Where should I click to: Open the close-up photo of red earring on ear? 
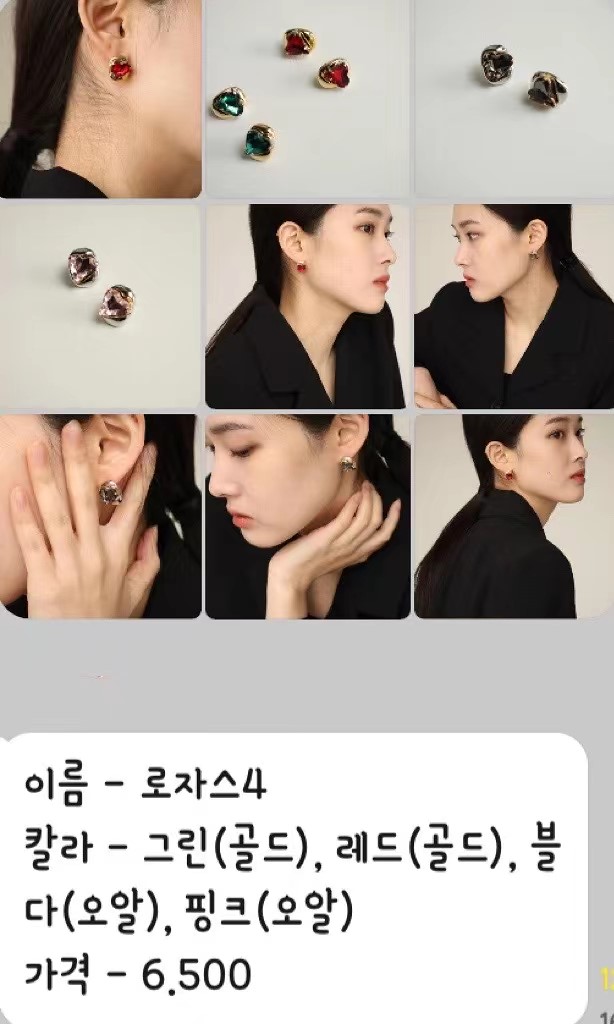tap(100, 98)
